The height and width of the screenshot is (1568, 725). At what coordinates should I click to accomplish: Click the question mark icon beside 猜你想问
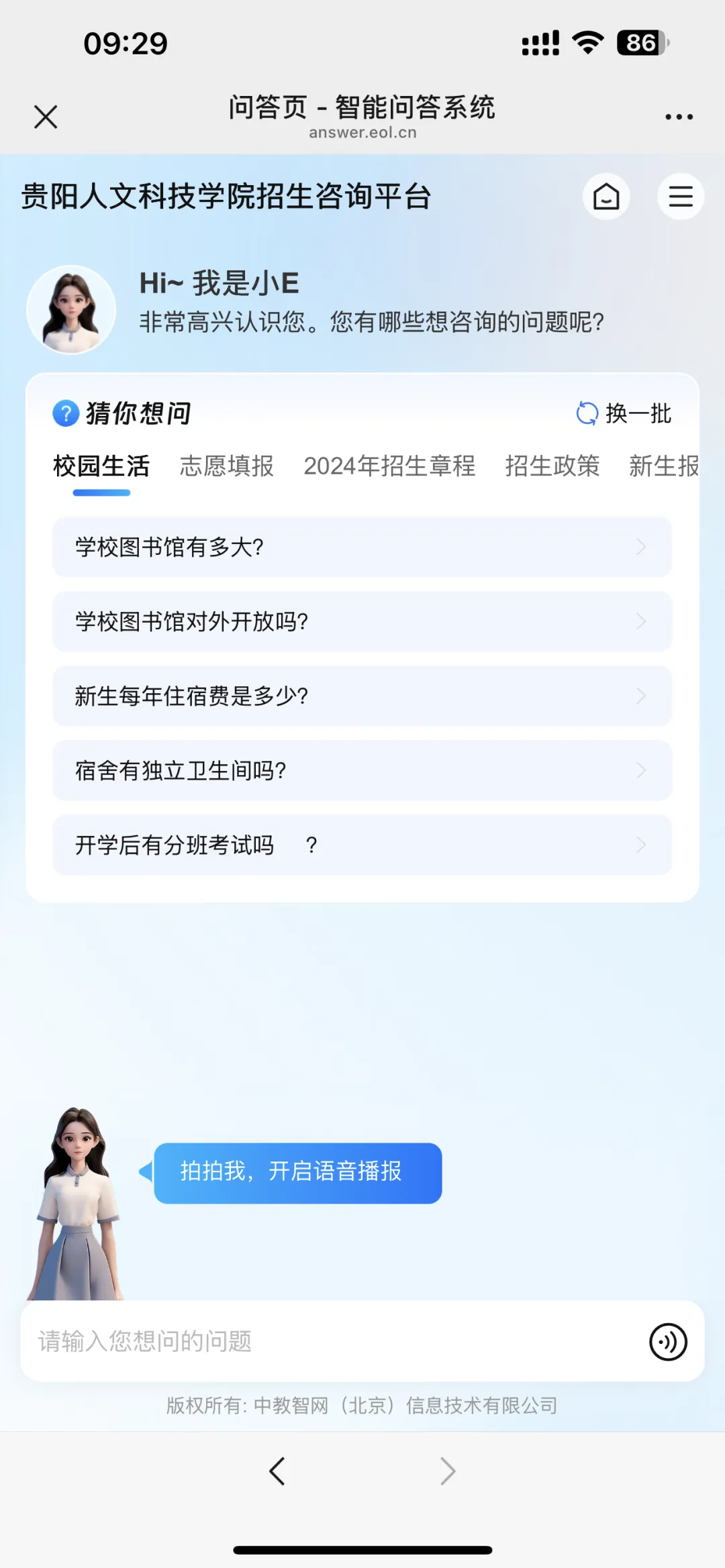tap(64, 413)
